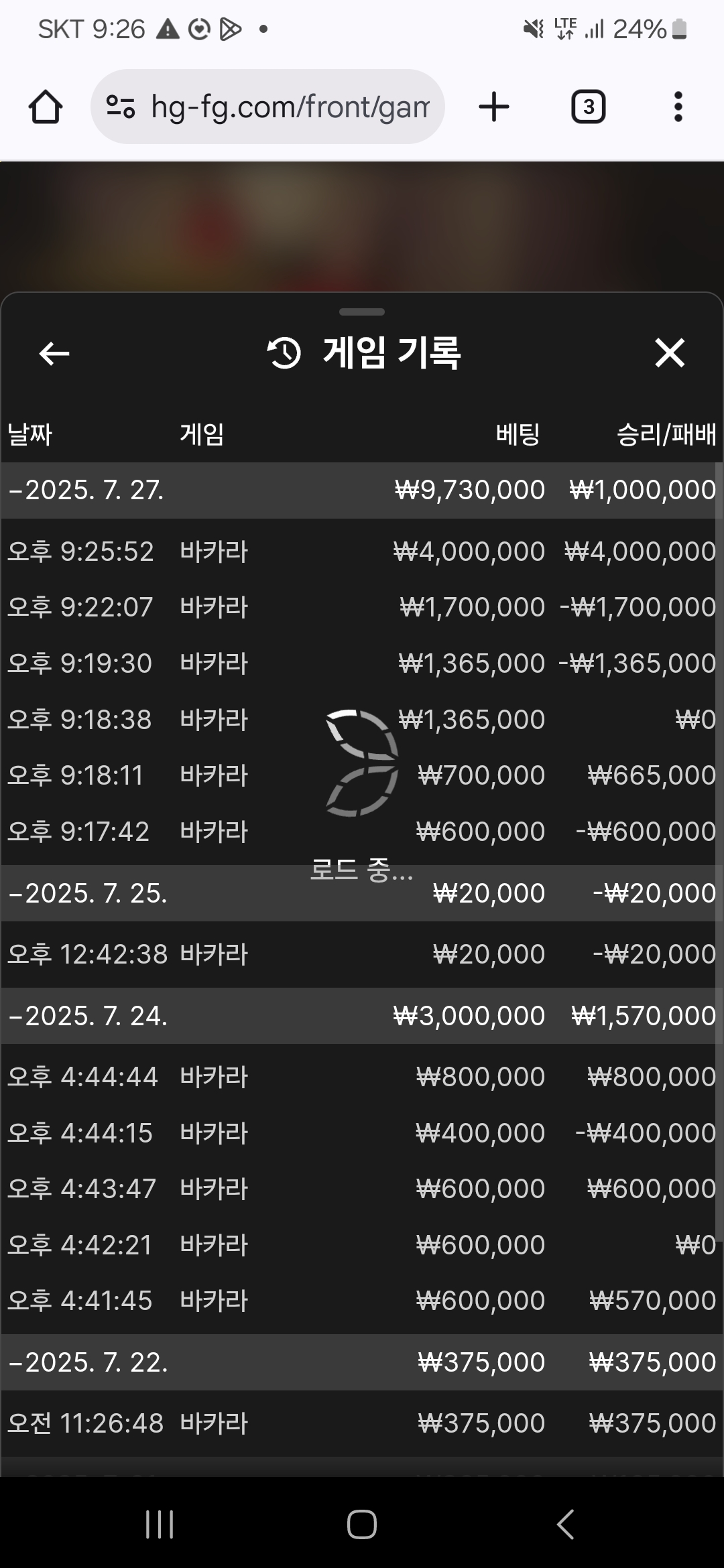Open the browser overflow menu
724x1568 pixels.
(678, 107)
